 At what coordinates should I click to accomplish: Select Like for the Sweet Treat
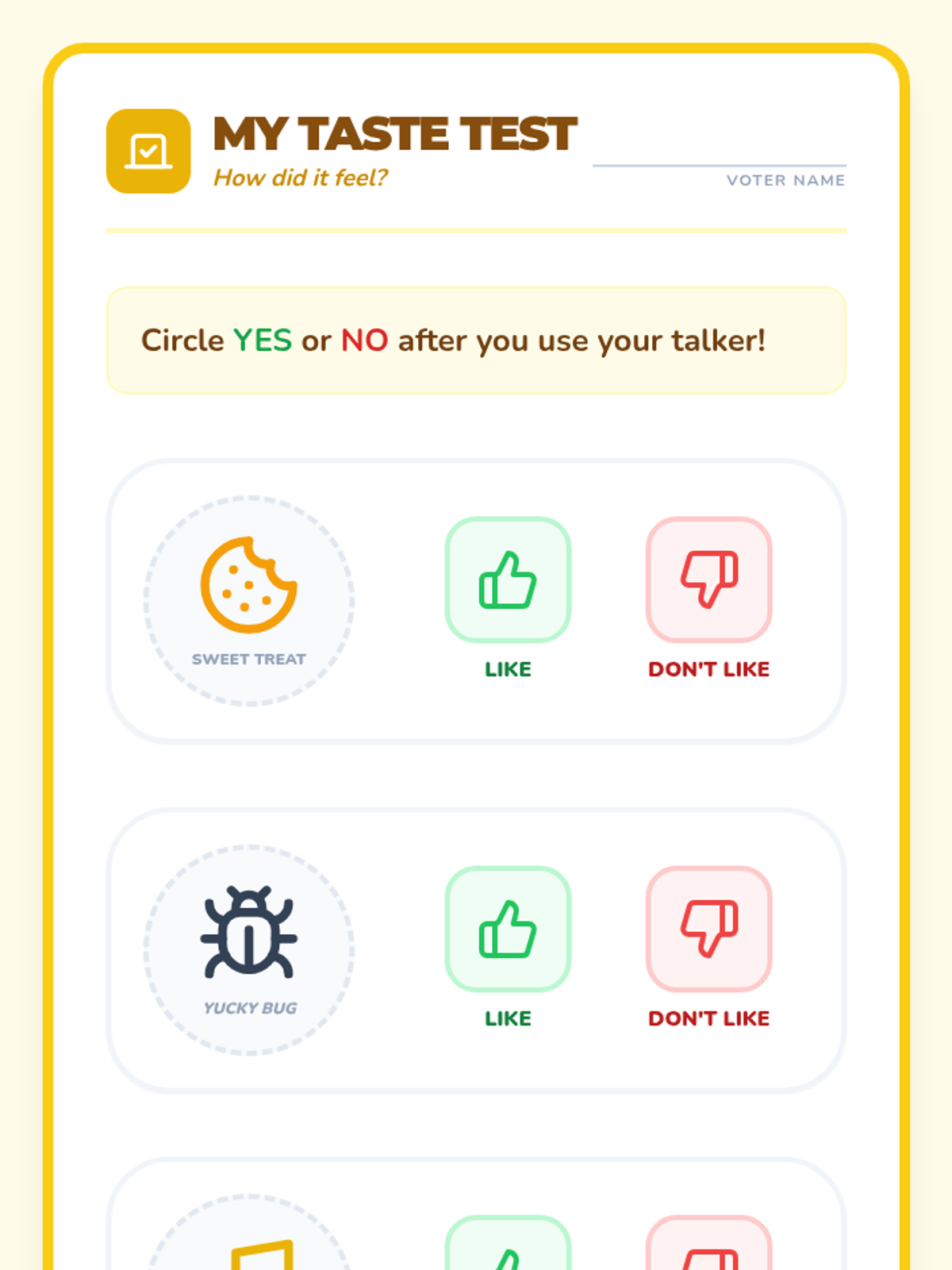[x=508, y=579]
